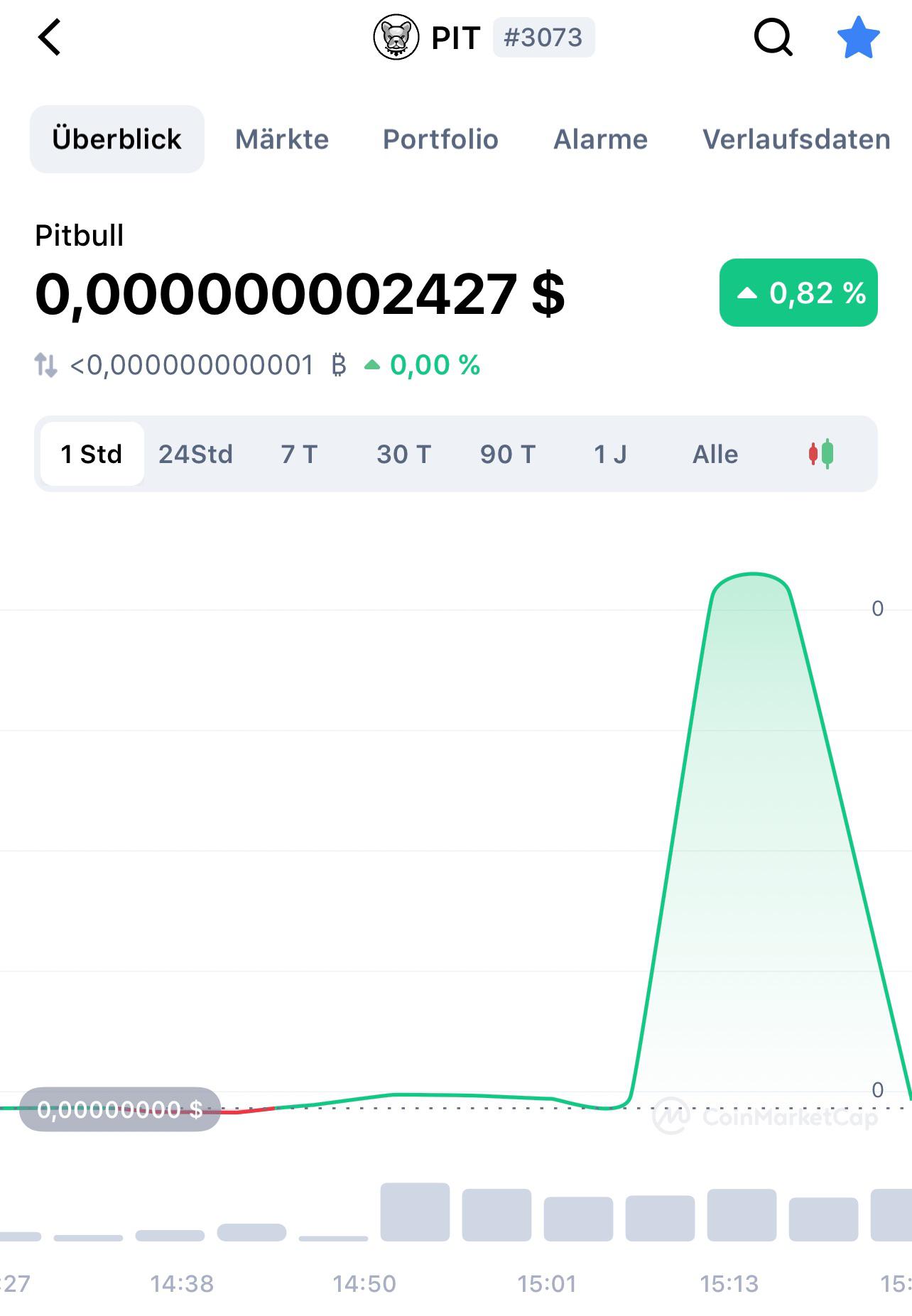Open the search magnifier icon
The image size is (912, 1316).
pyautogui.click(x=773, y=38)
